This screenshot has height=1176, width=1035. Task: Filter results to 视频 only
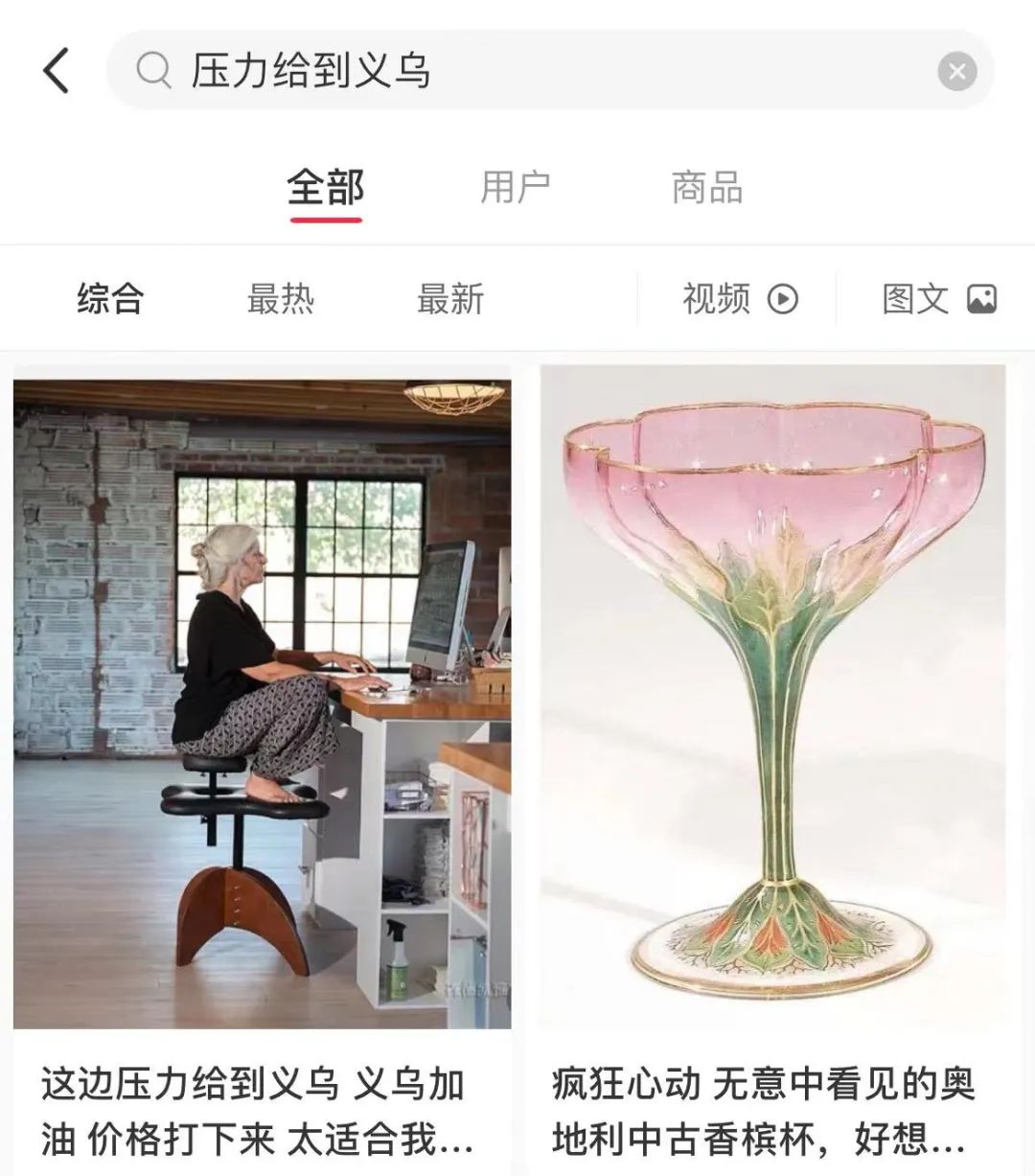click(739, 299)
